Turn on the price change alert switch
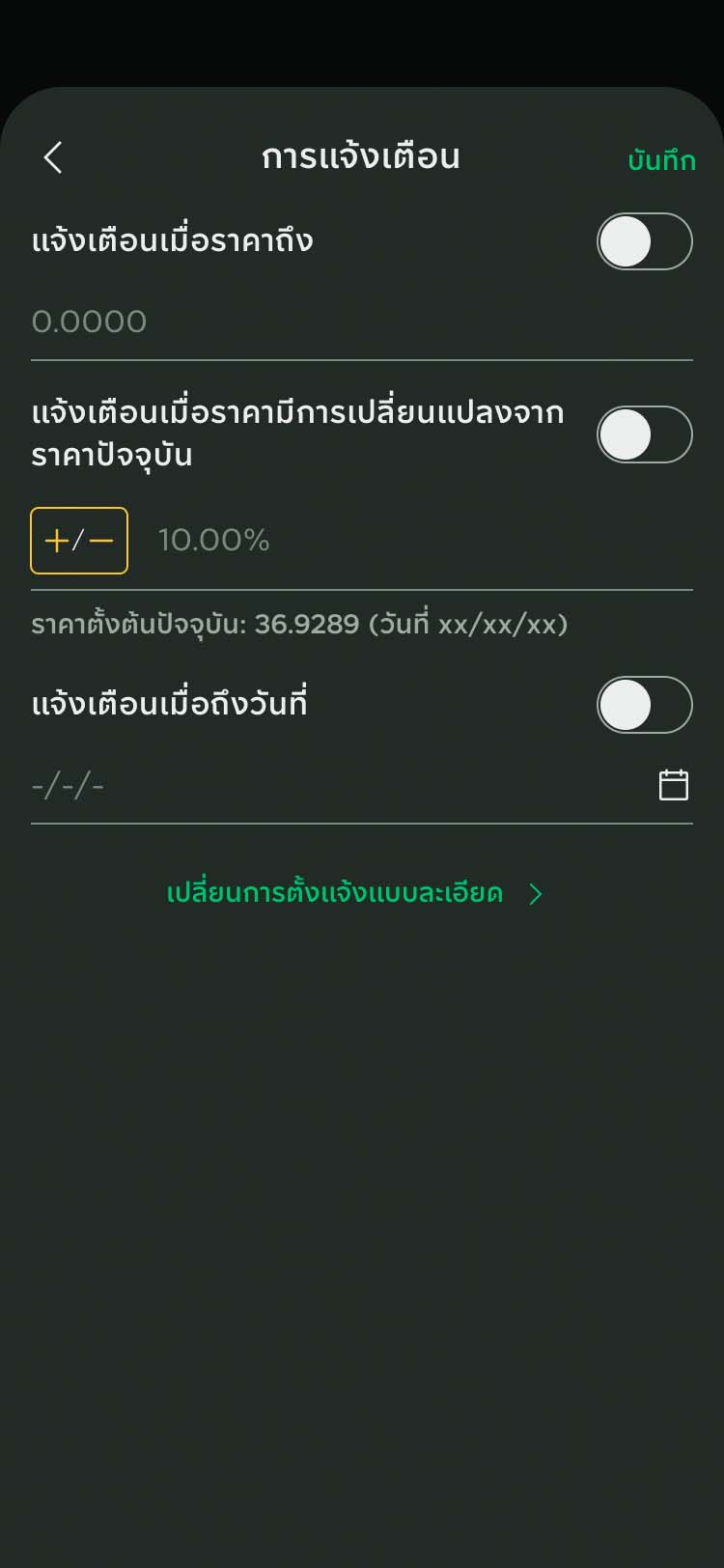724x1568 pixels. (x=645, y=434)
